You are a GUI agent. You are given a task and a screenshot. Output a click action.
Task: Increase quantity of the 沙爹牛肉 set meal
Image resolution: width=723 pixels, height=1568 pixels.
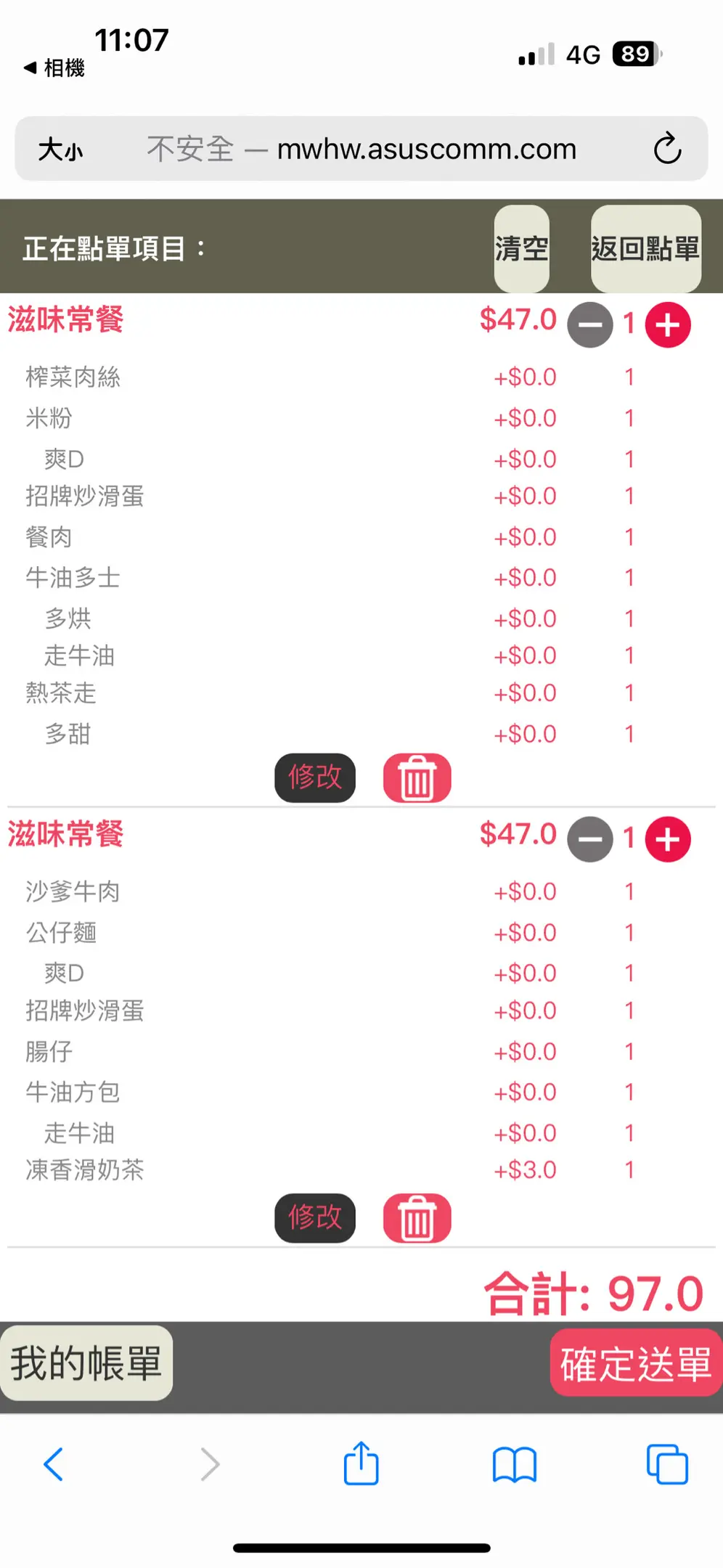668,838
